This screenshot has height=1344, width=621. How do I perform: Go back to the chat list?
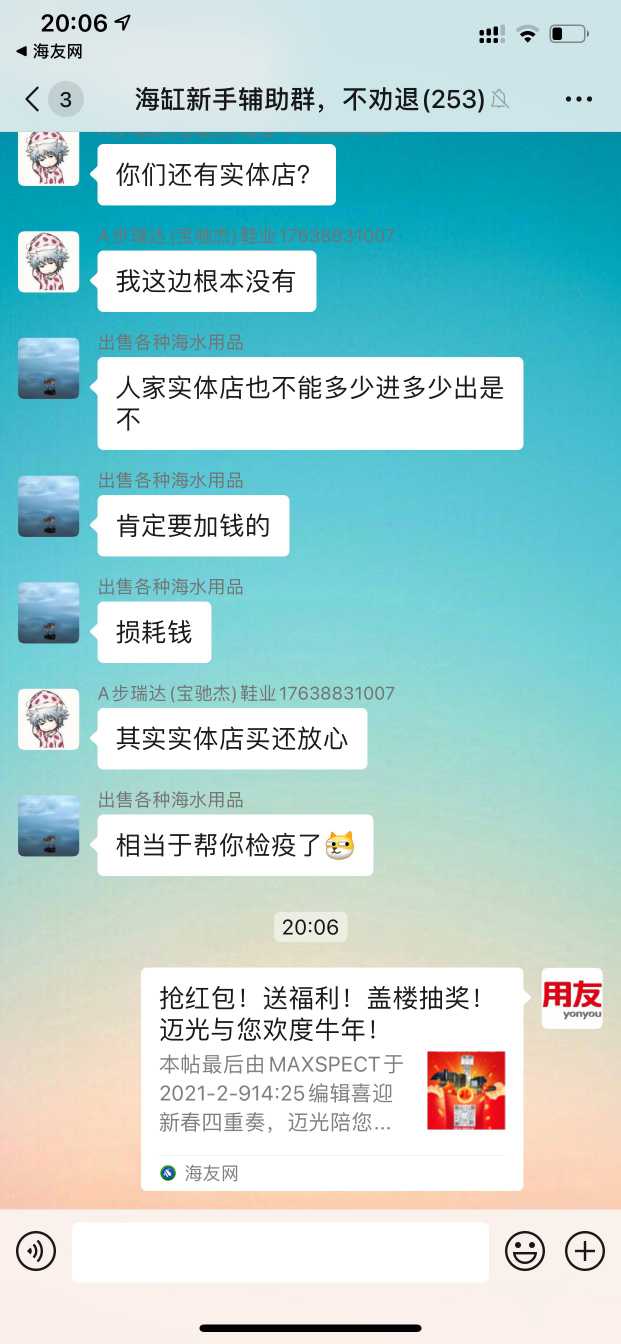point(33,99)
